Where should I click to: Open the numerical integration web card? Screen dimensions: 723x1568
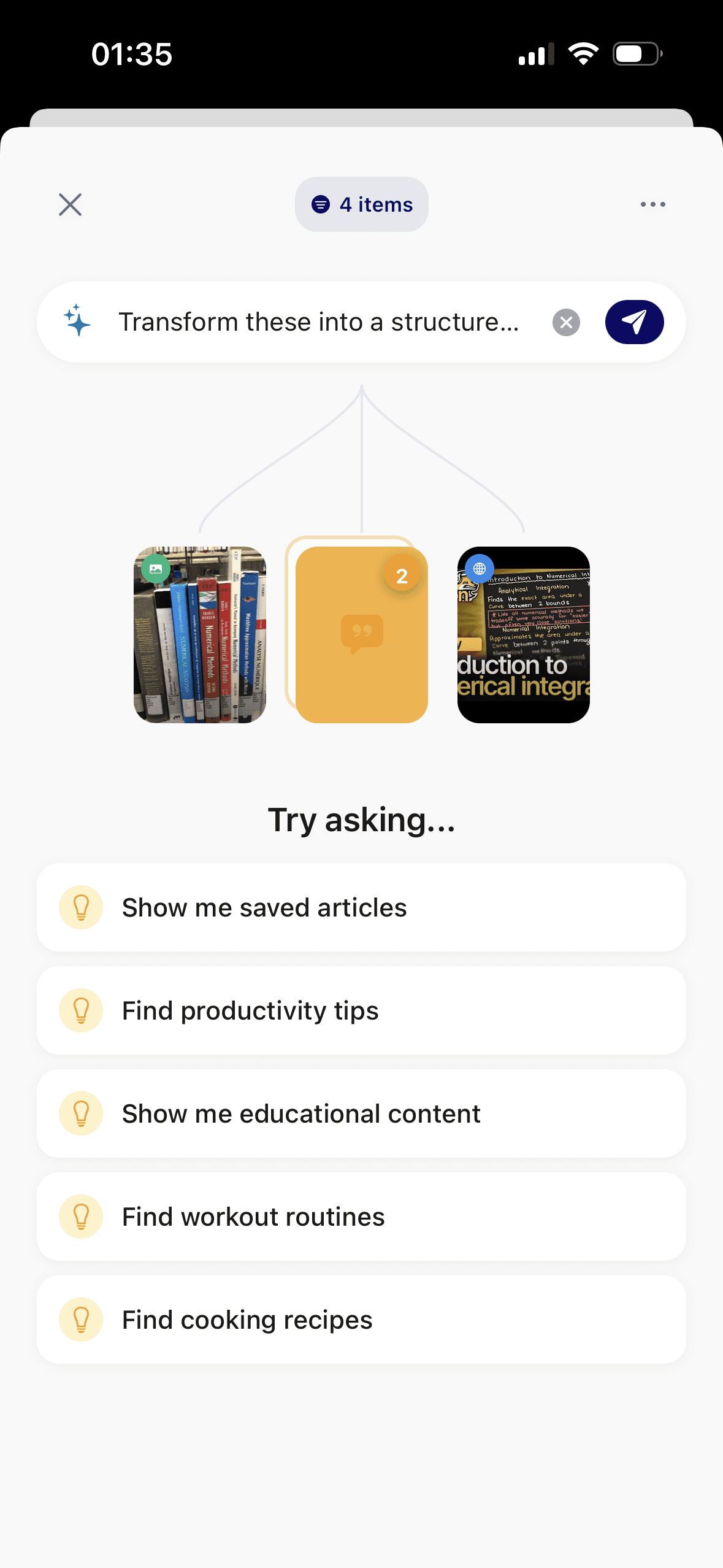524,635
